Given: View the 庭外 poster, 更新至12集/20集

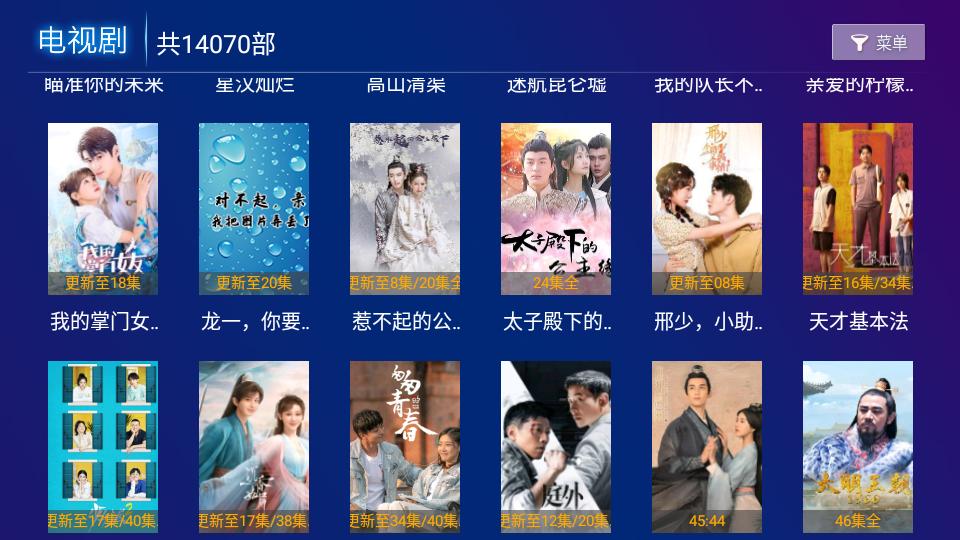Looking at the screenshot, I should [556, 446].
